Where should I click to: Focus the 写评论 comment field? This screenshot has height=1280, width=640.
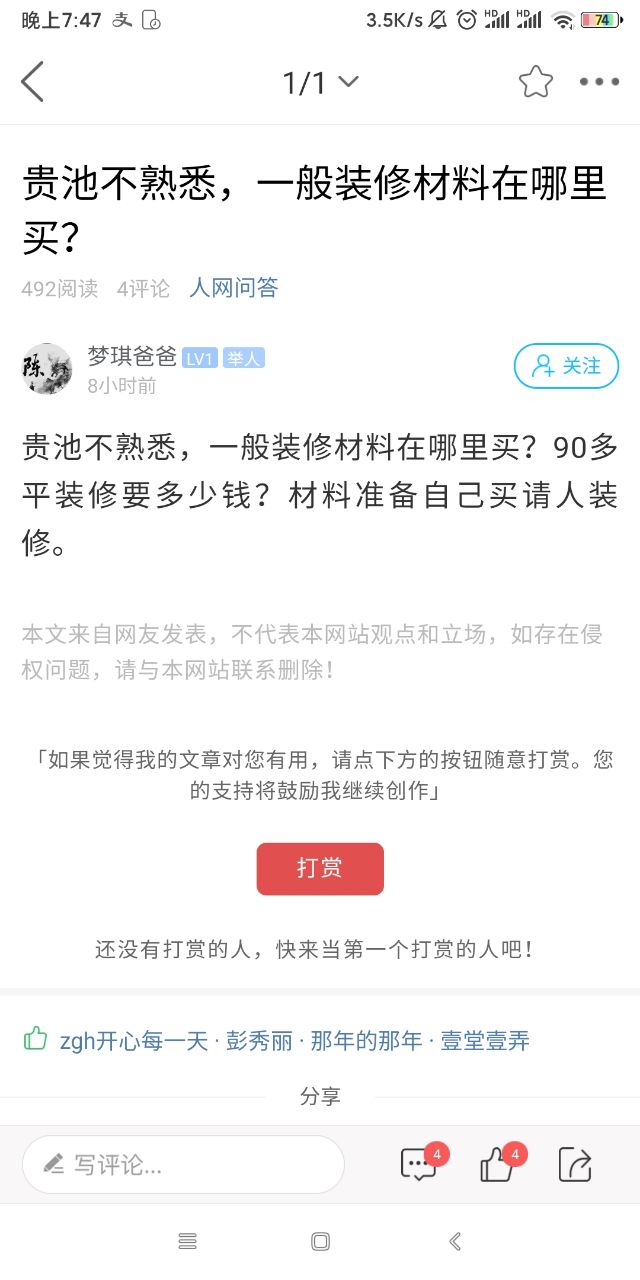[x=183, y=1164]
